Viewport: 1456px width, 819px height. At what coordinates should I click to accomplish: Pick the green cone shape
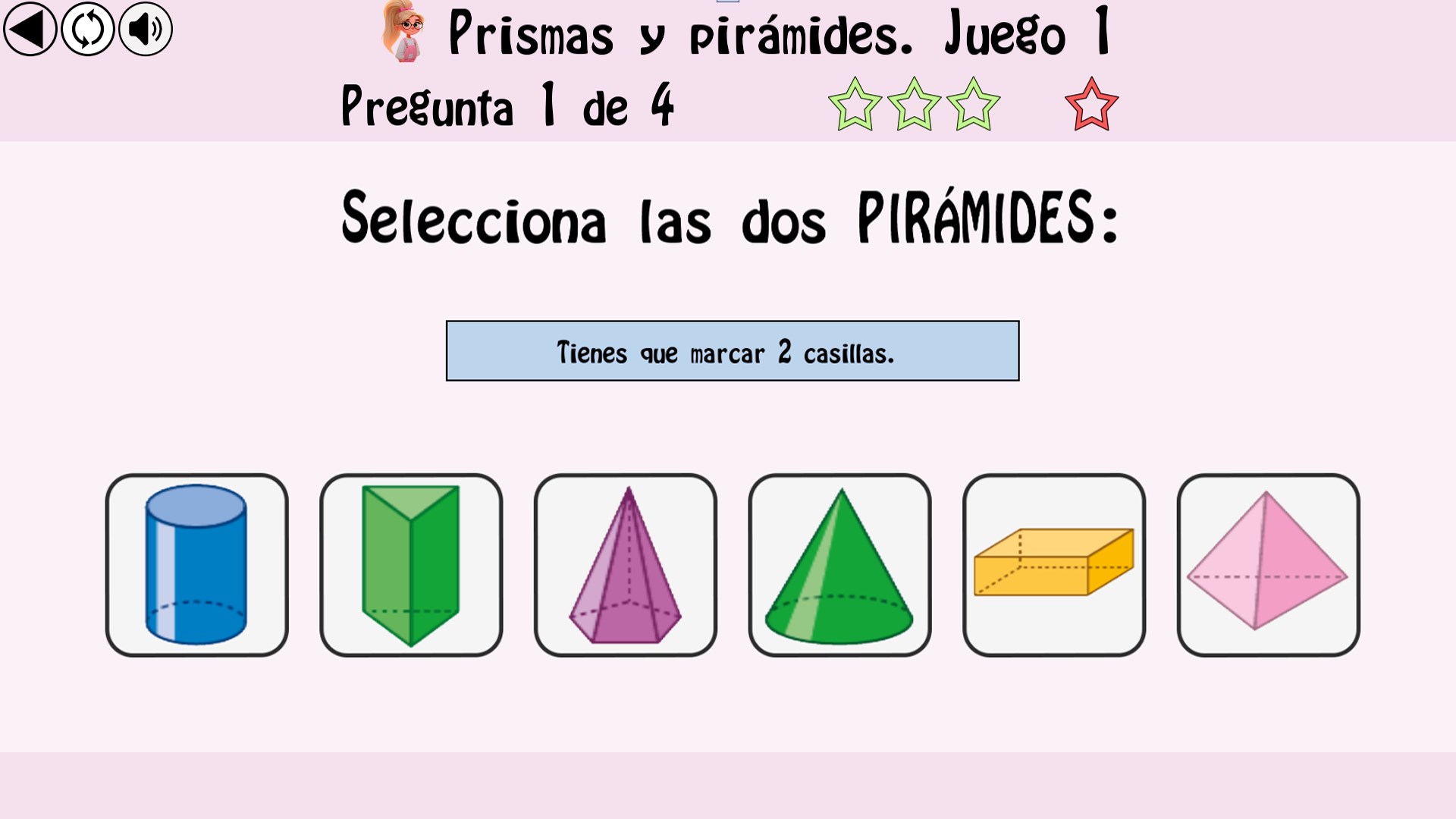coord(839,565)
